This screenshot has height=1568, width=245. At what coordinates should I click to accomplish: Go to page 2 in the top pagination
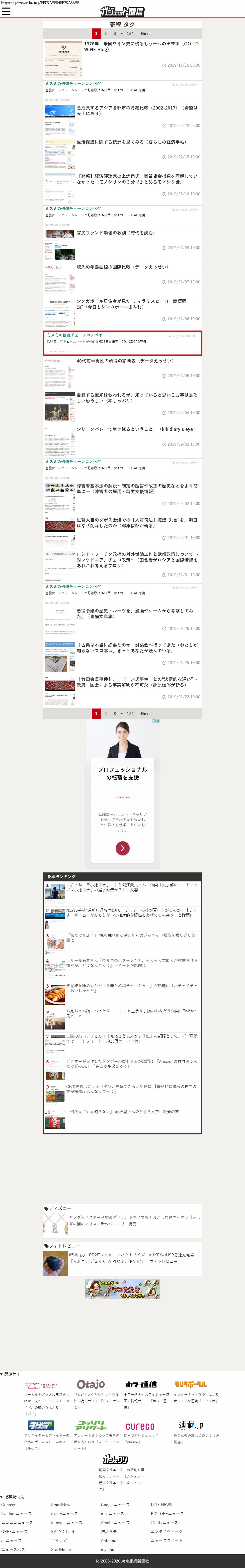[105, 33]
